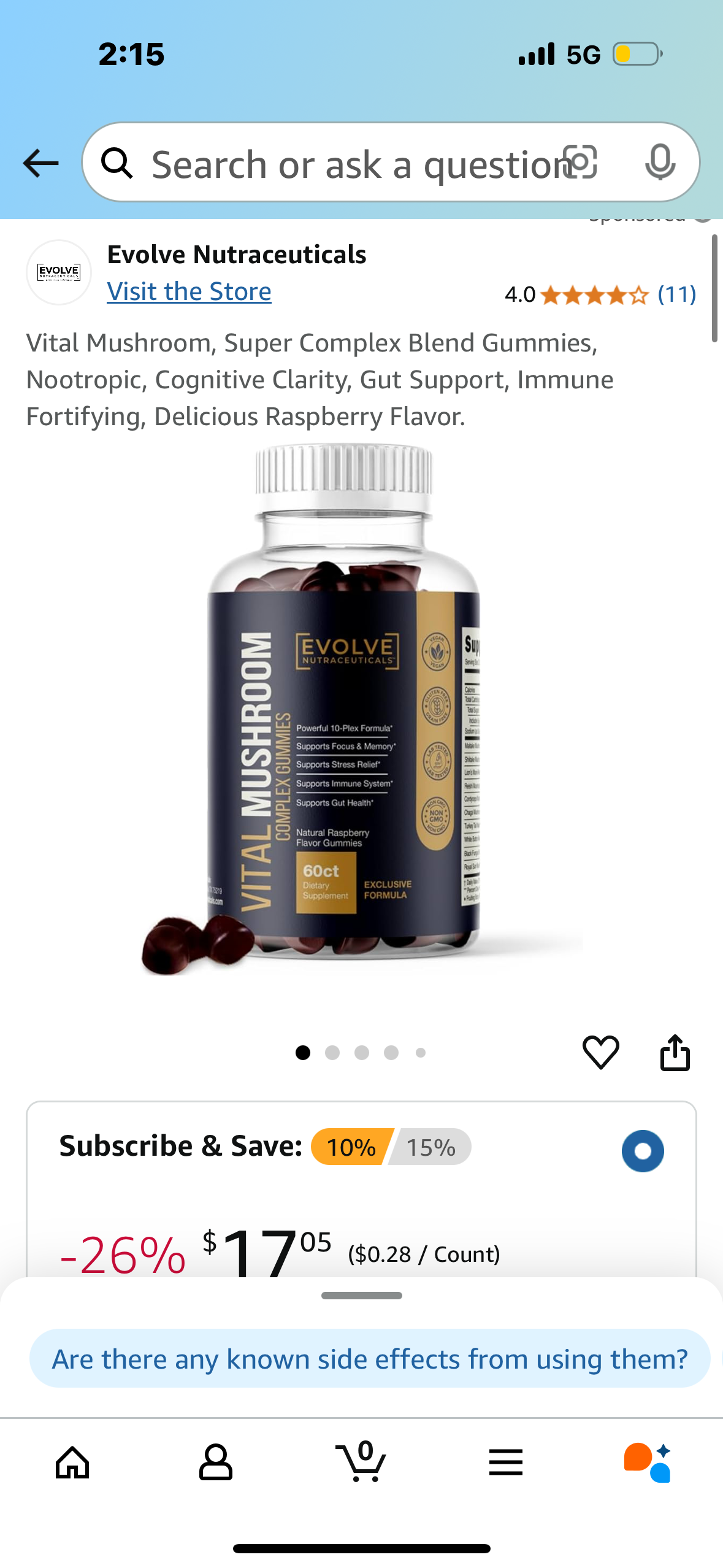Jump to second image page dot
The height and width of the screenshot is (1568, 723).
point(332,1053)
